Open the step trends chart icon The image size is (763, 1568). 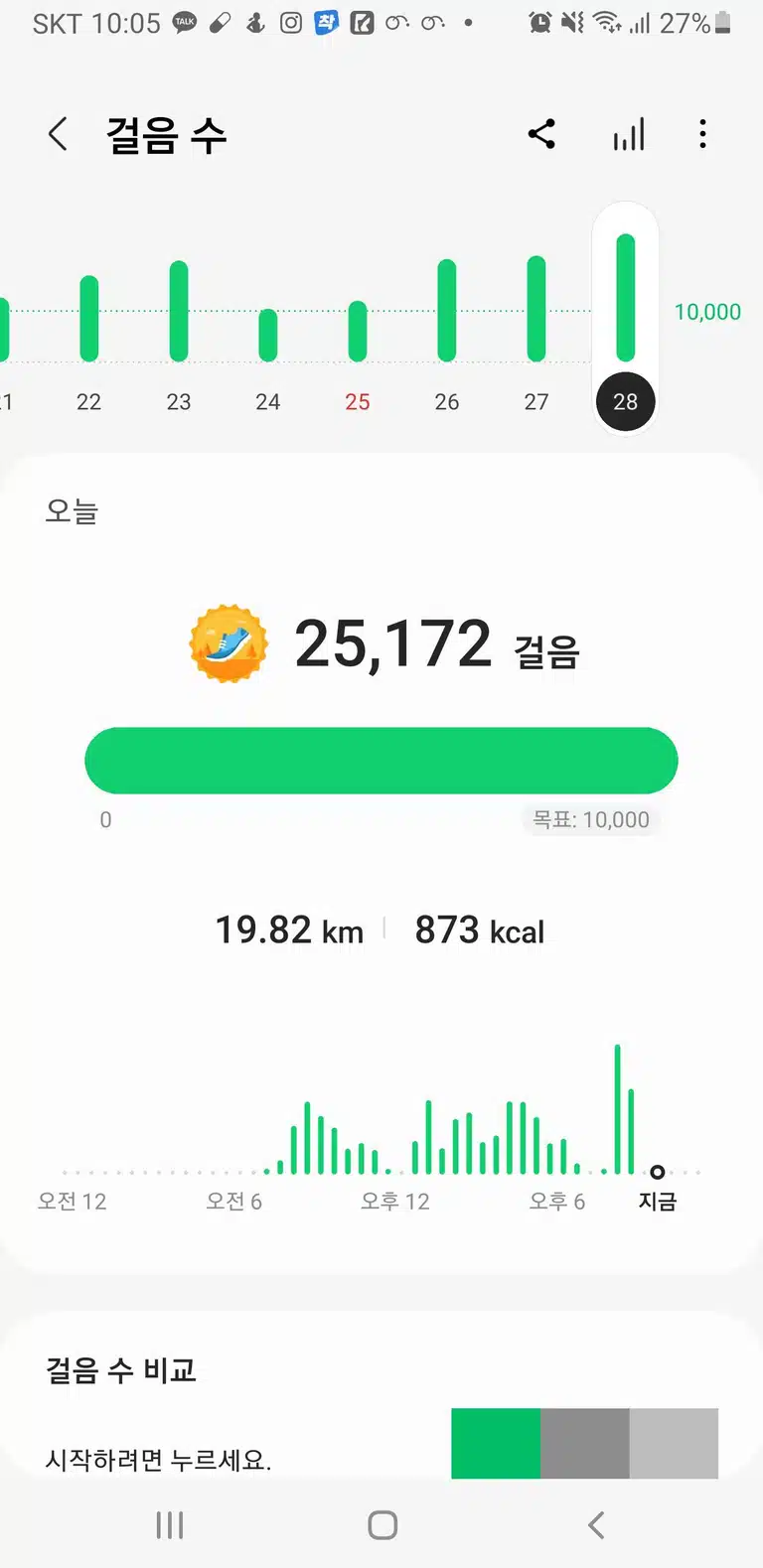(x=628, y=133)
